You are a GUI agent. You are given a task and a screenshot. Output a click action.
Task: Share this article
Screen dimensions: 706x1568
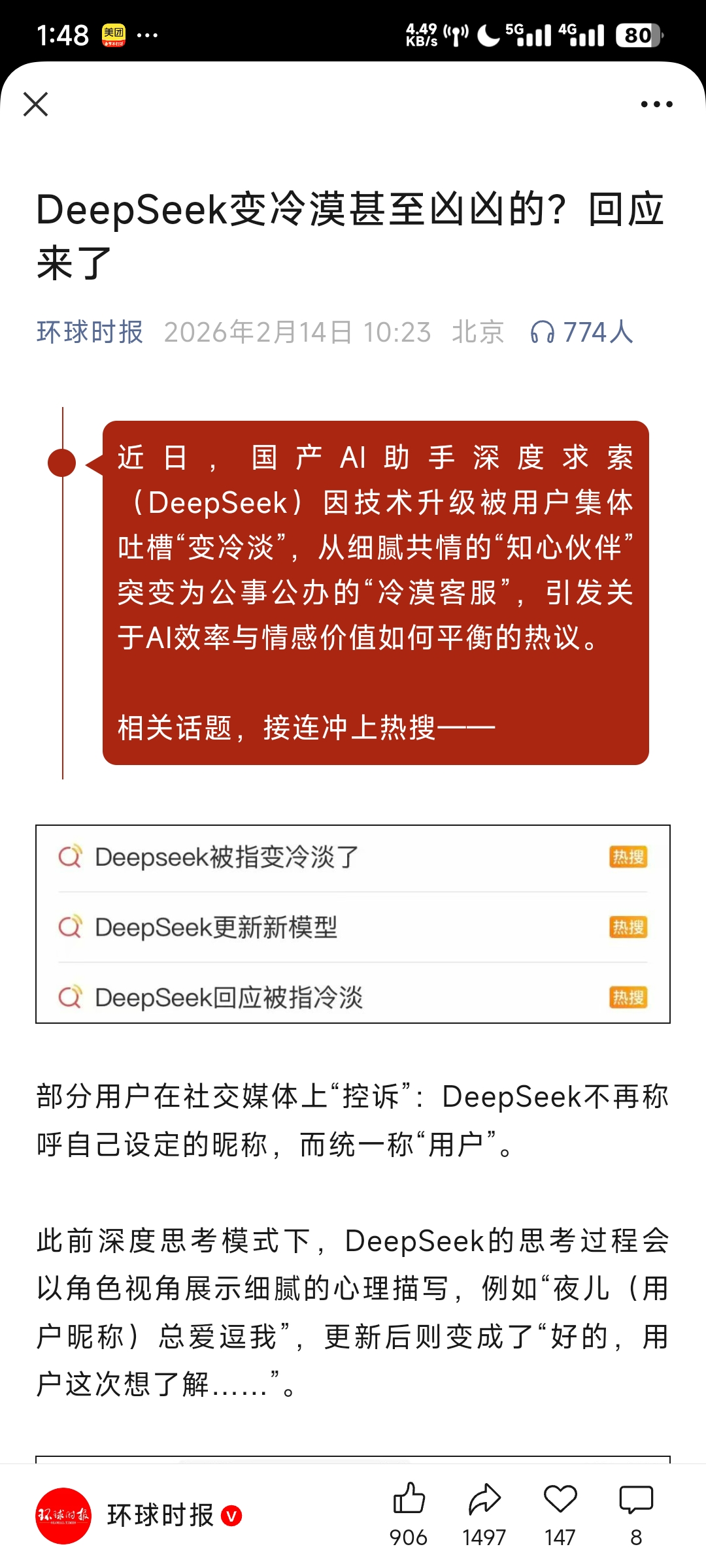(x=484, y=1499)
